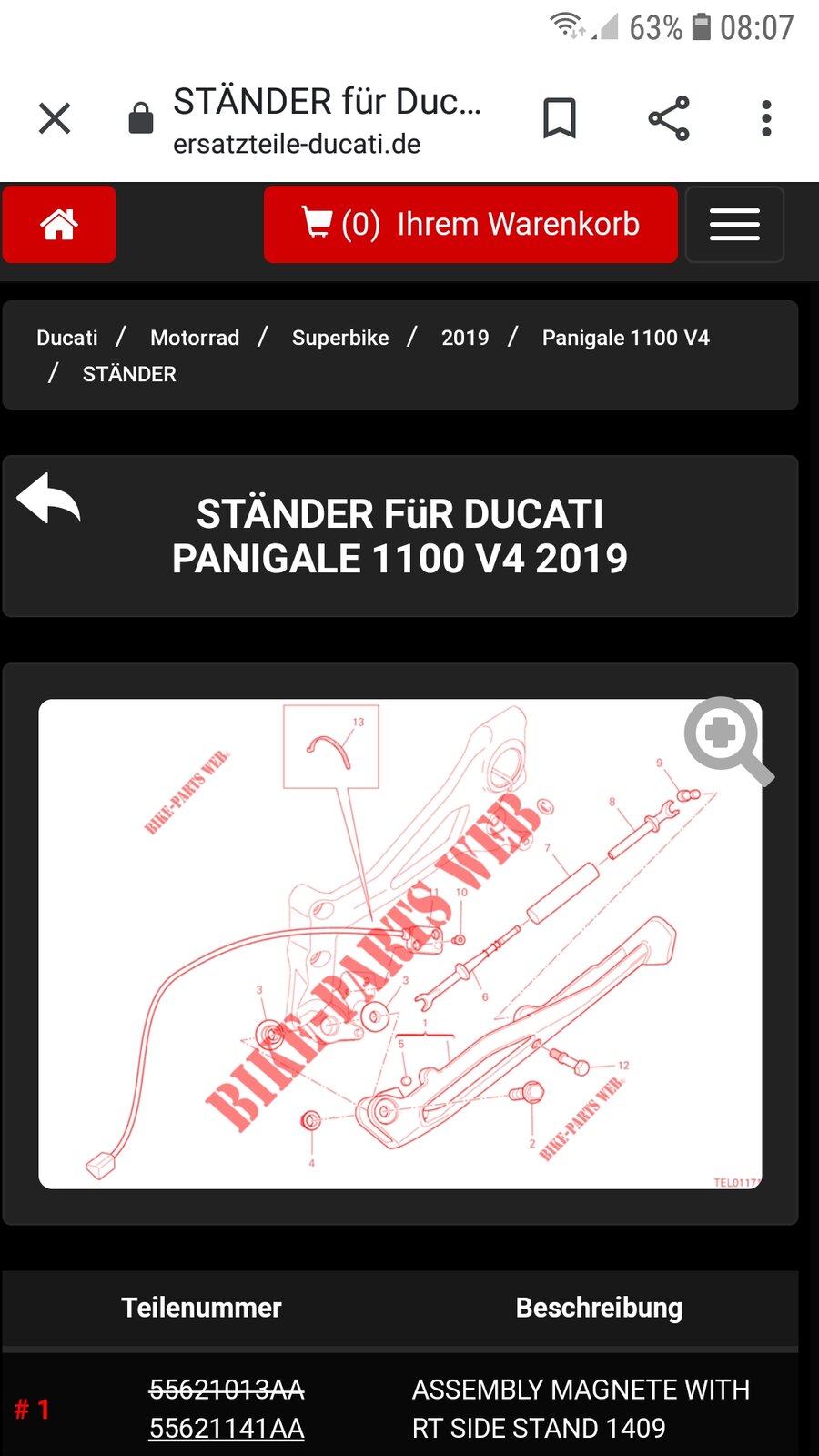Image resolution: width=819 pixels, height=1456 pixels.
Task: Bookmark this page
Action: point(560,118)
